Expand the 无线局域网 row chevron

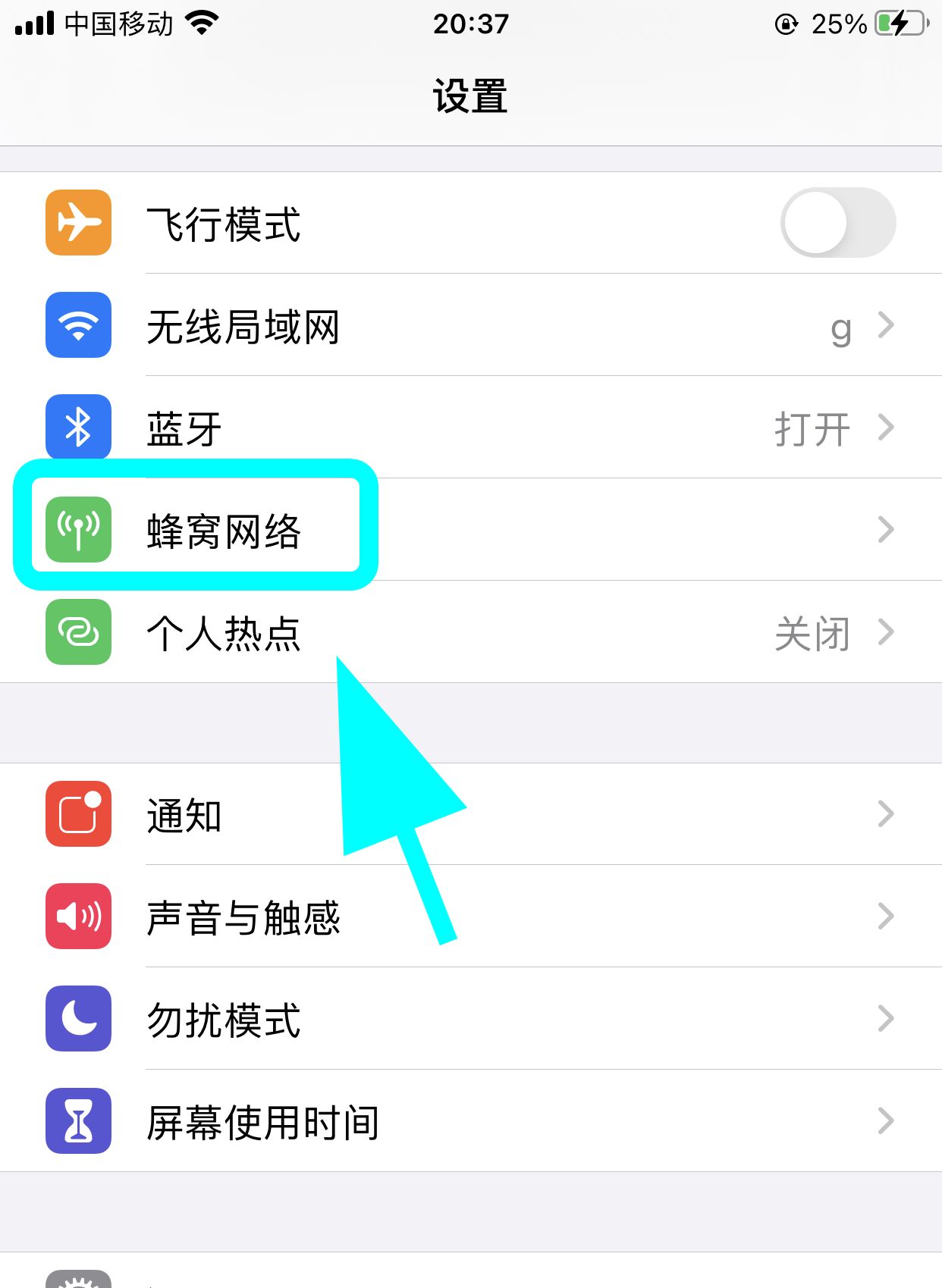point(886,326)
